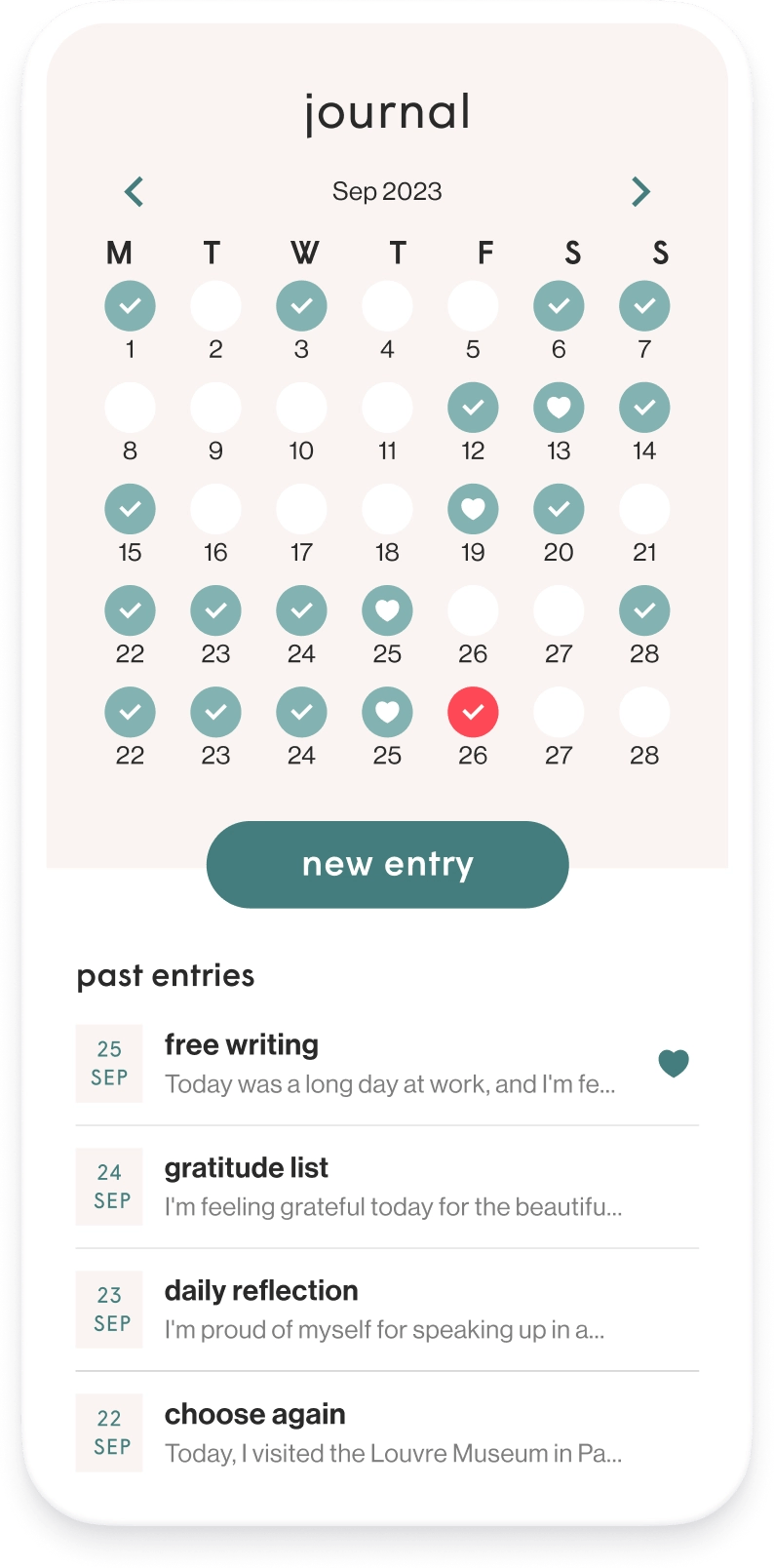Go to the next month

[640, 192]
